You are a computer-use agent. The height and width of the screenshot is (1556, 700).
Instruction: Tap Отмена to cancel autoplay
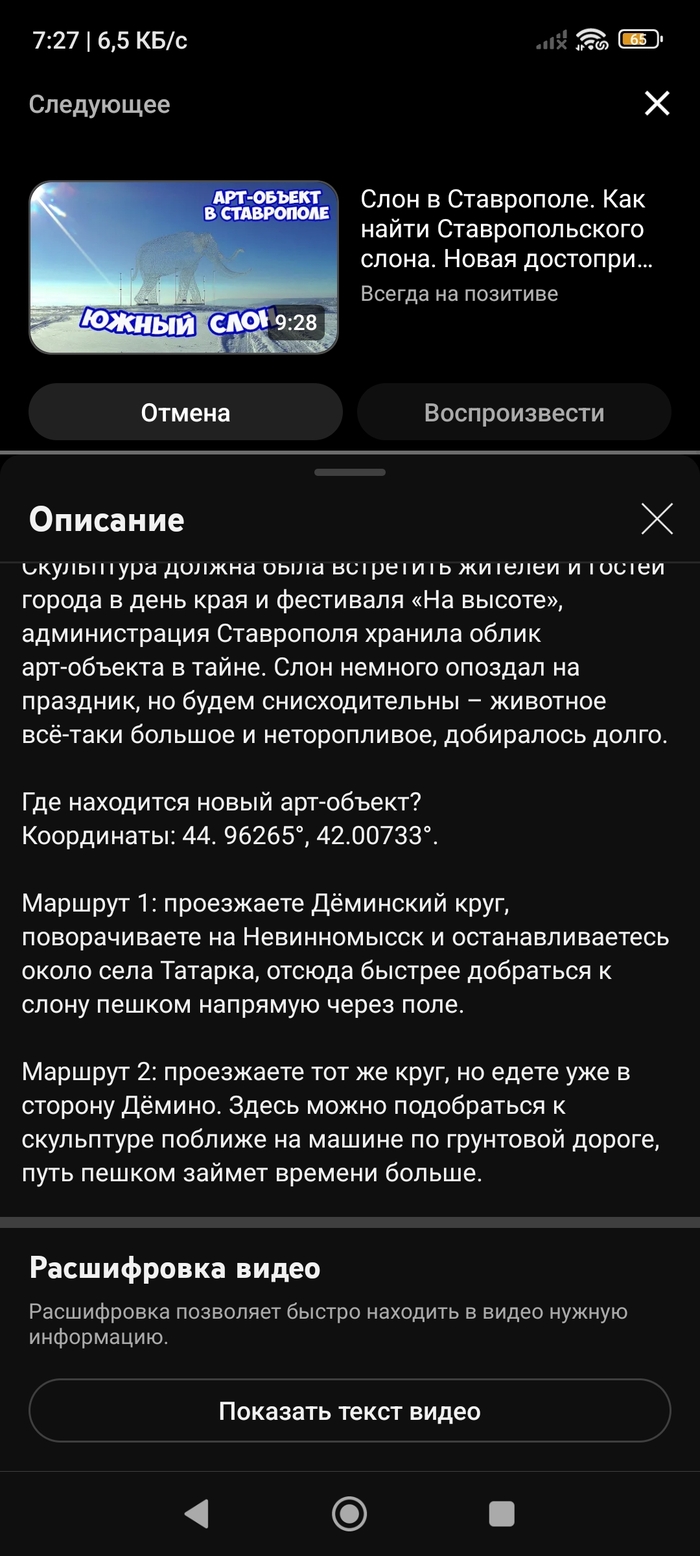(185, 412)
